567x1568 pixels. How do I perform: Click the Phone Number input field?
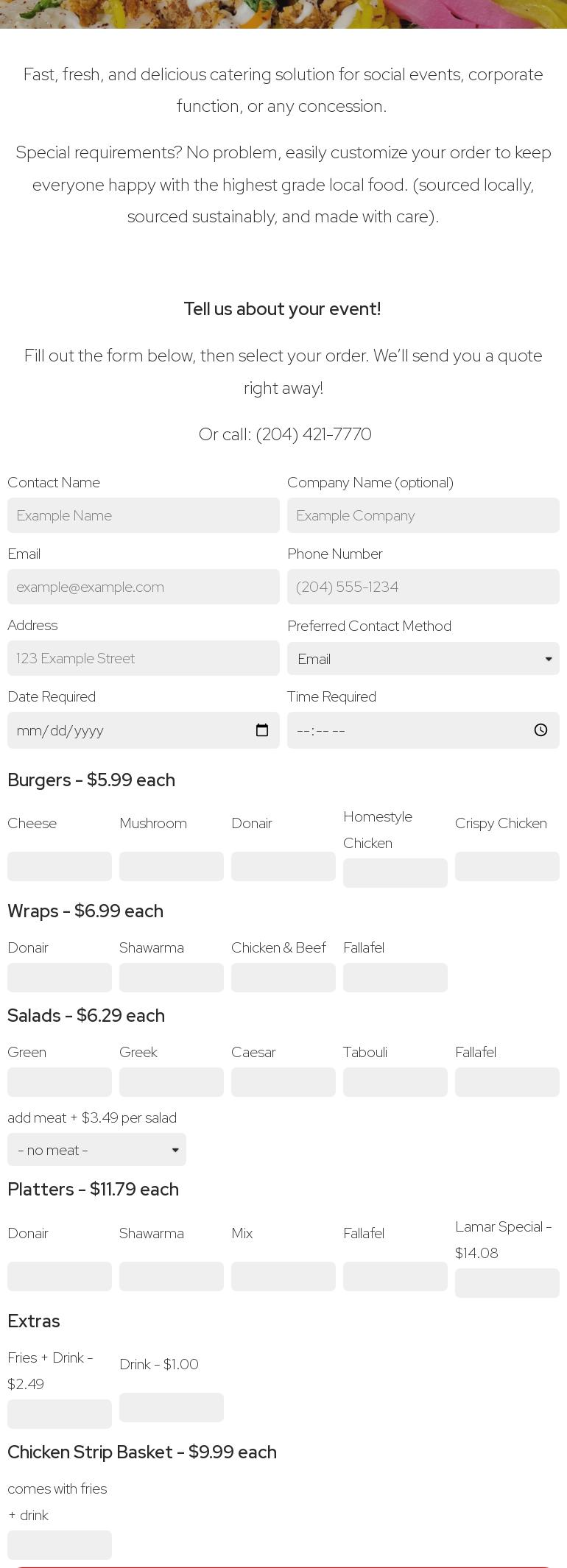coord(423,587)
